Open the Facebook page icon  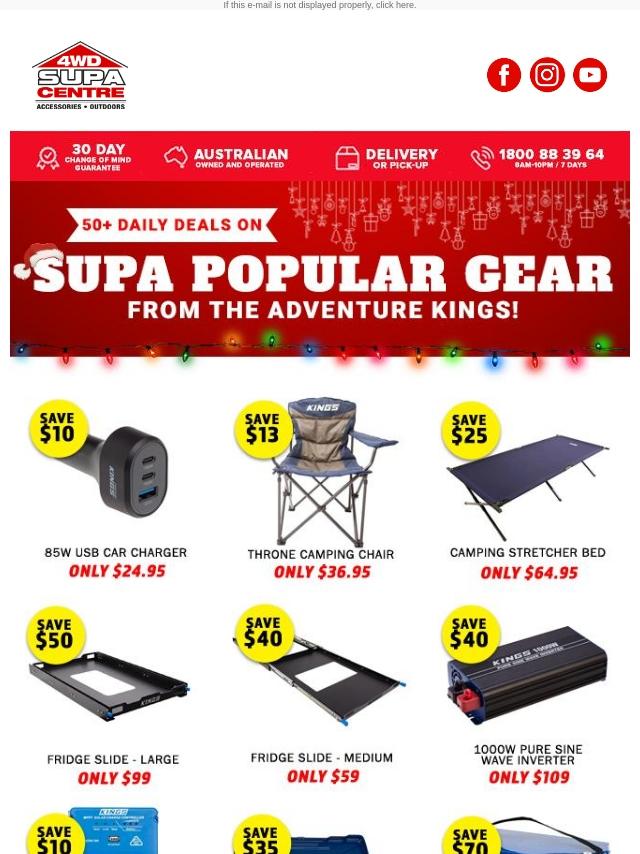(x=504, y=75)
